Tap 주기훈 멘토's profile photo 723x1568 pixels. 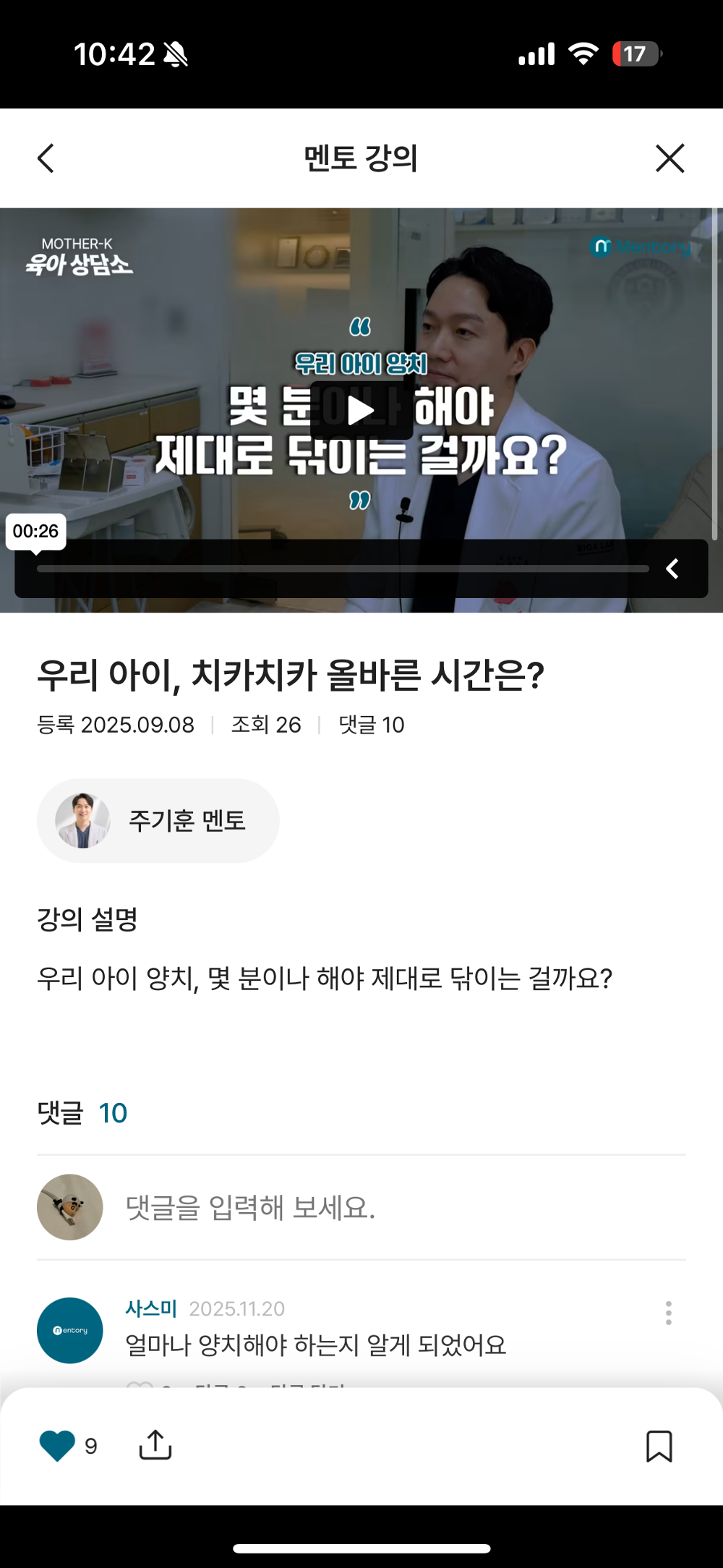pyautogui.click(x=82, y=820)
